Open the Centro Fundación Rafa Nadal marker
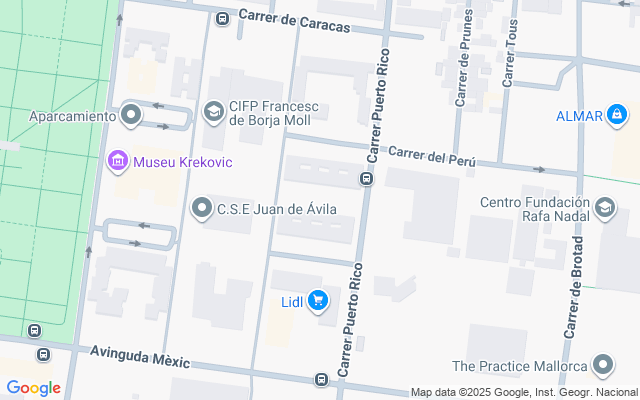Image resolution: width=640 pixels, height=400 pixels. (x=605, y=208)
